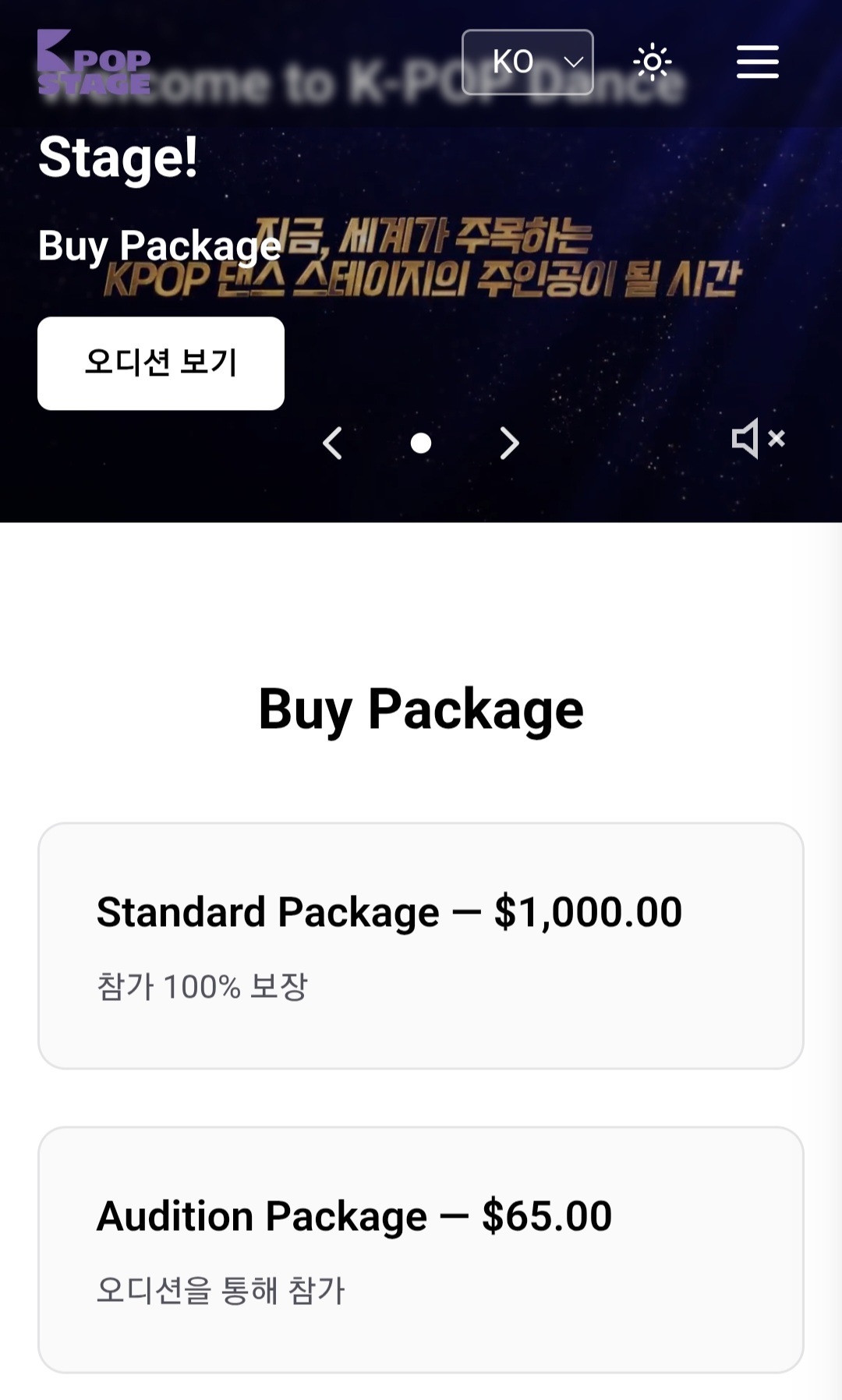Click the Buy Package heading

tap(421, 709)
